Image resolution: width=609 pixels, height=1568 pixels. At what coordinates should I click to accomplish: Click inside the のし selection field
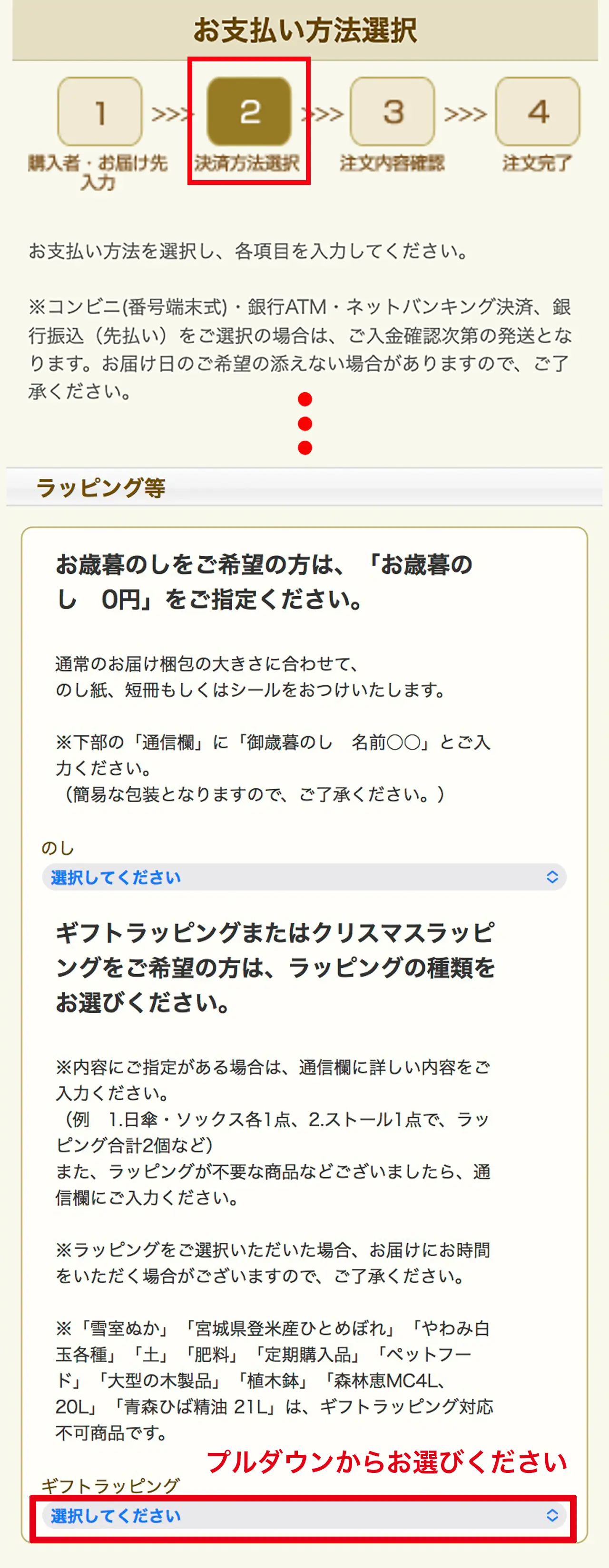[244, 877]
